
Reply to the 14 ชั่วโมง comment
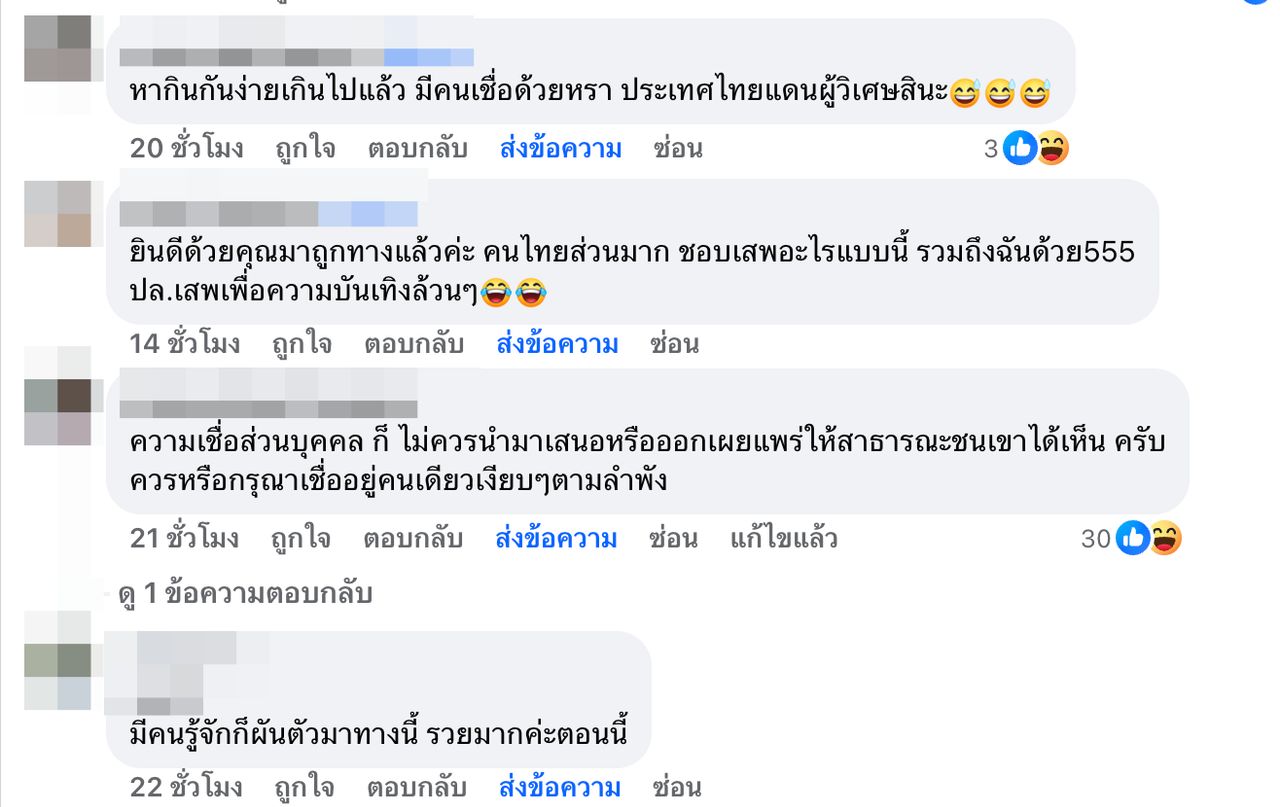[x=414, y=344]
